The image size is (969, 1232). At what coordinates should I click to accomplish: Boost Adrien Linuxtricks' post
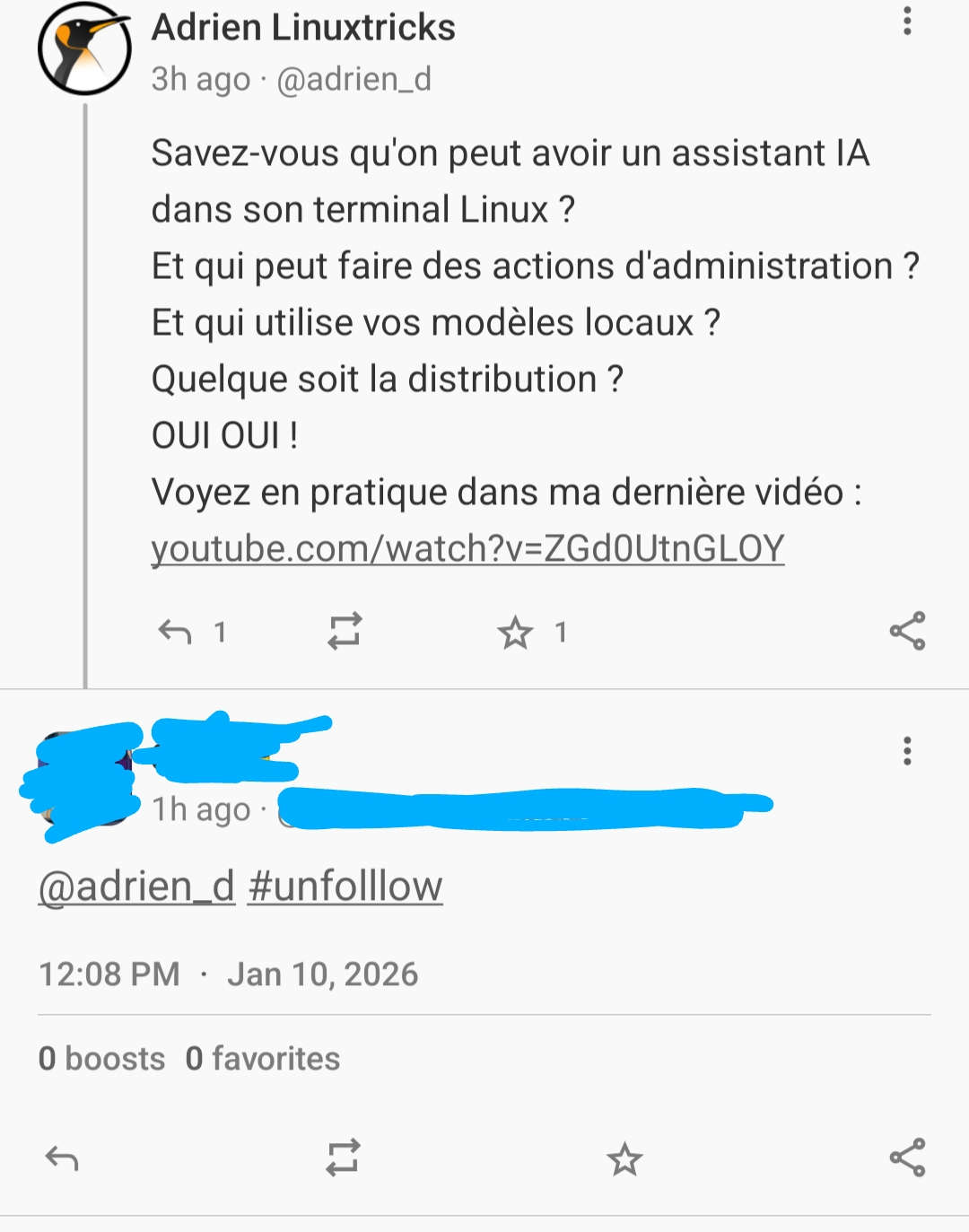tap(345, 632)
